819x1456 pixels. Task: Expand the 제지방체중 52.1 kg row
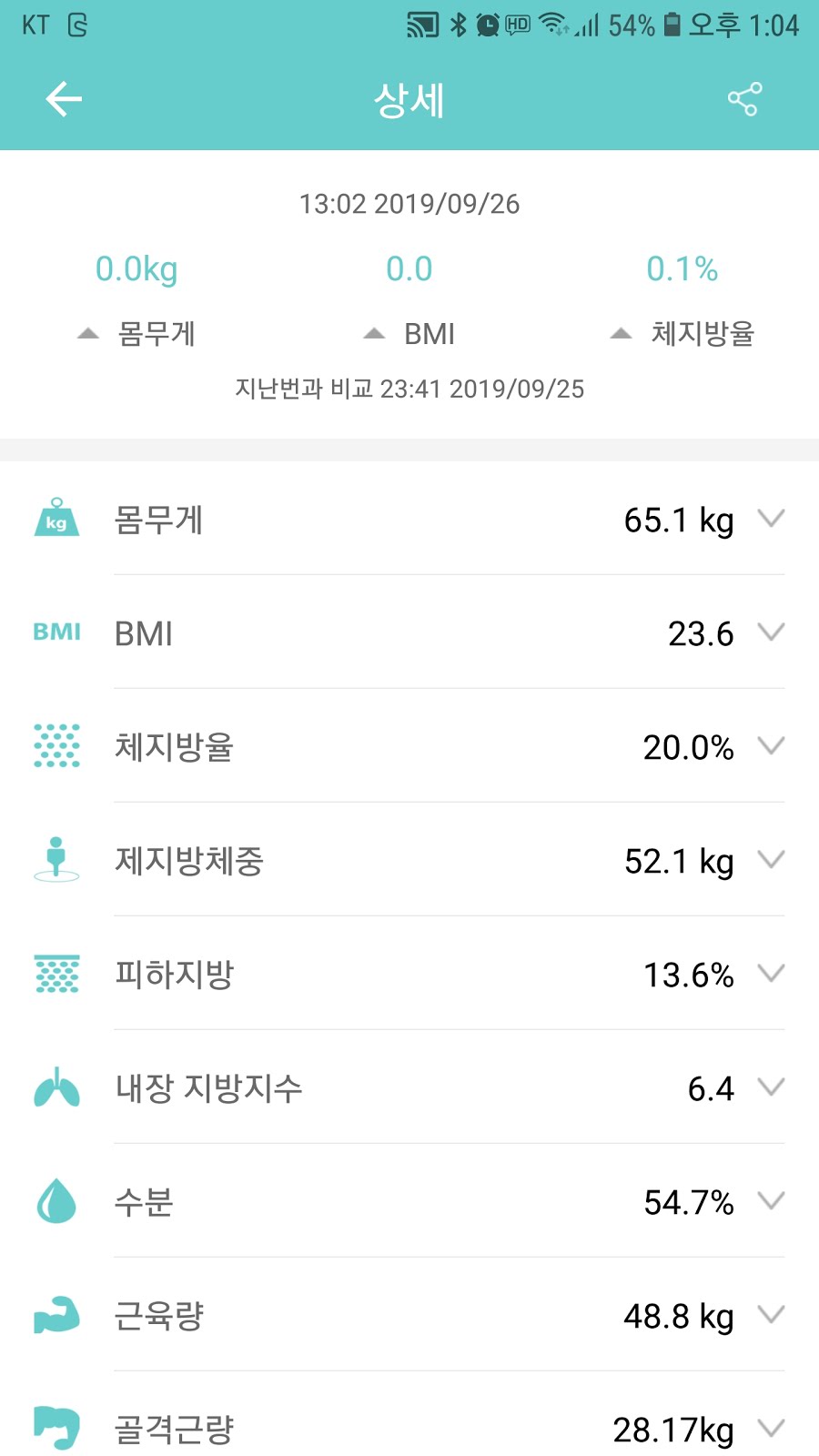coord(409,860)
